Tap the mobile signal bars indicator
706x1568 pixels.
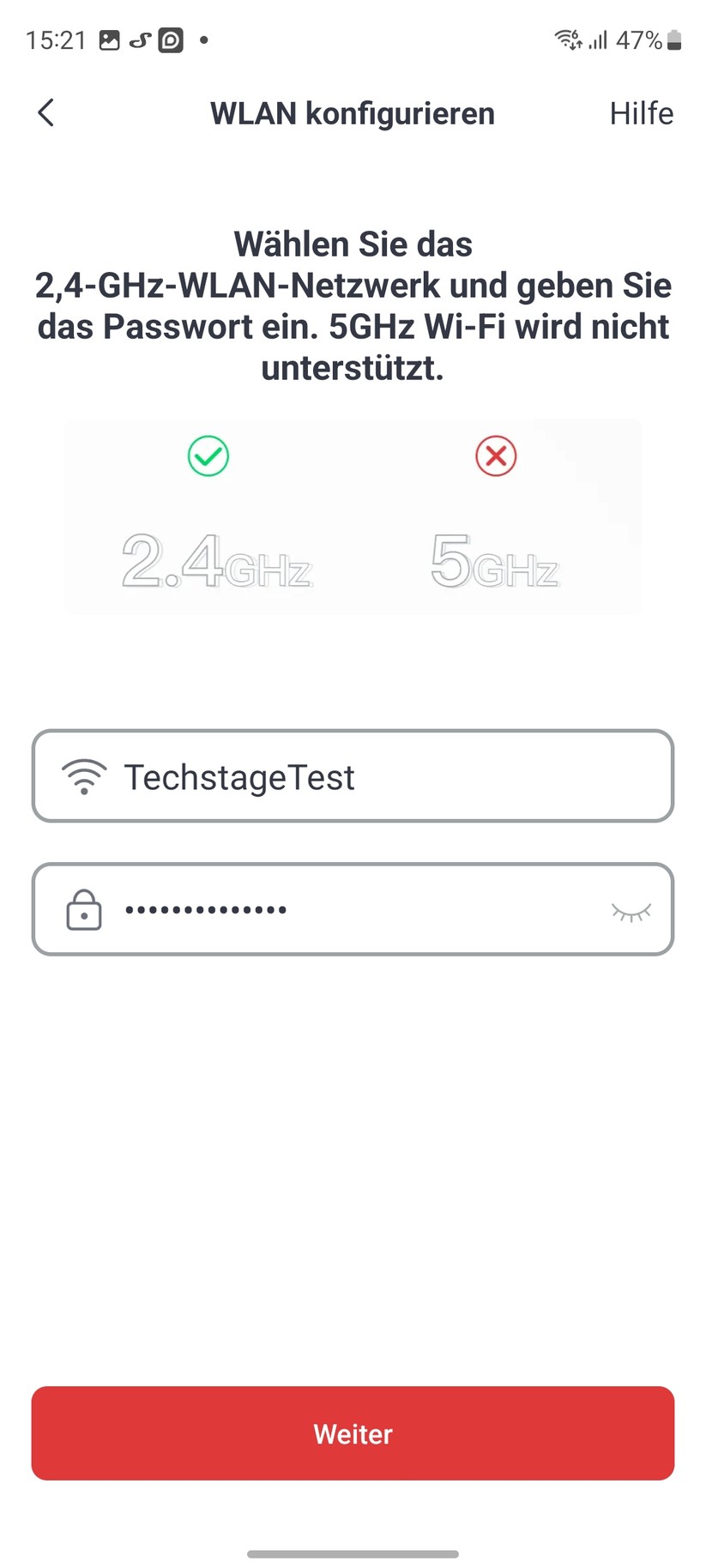(x=598, y=39)
